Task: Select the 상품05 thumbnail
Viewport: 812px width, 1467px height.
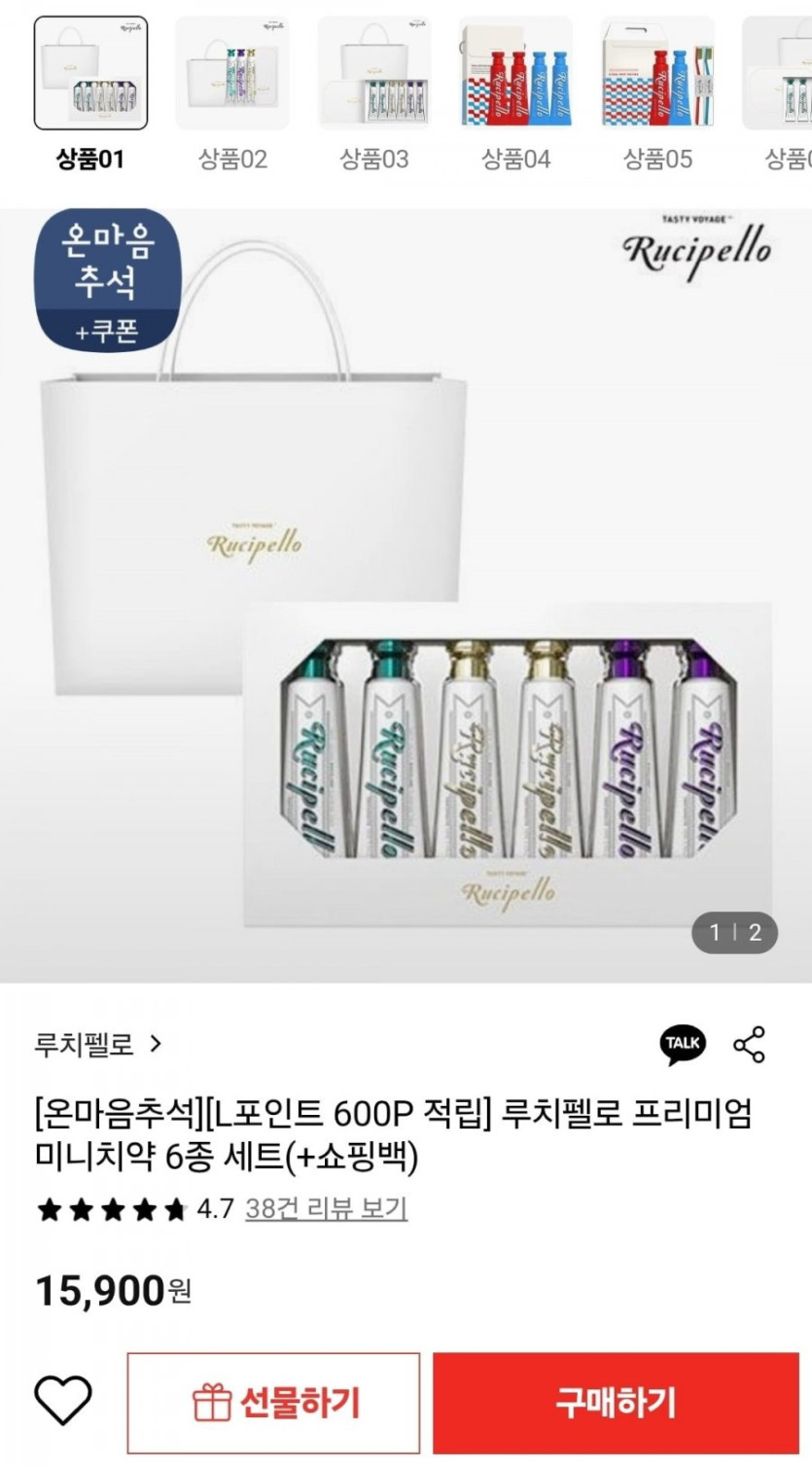Action: coord(657,73)
